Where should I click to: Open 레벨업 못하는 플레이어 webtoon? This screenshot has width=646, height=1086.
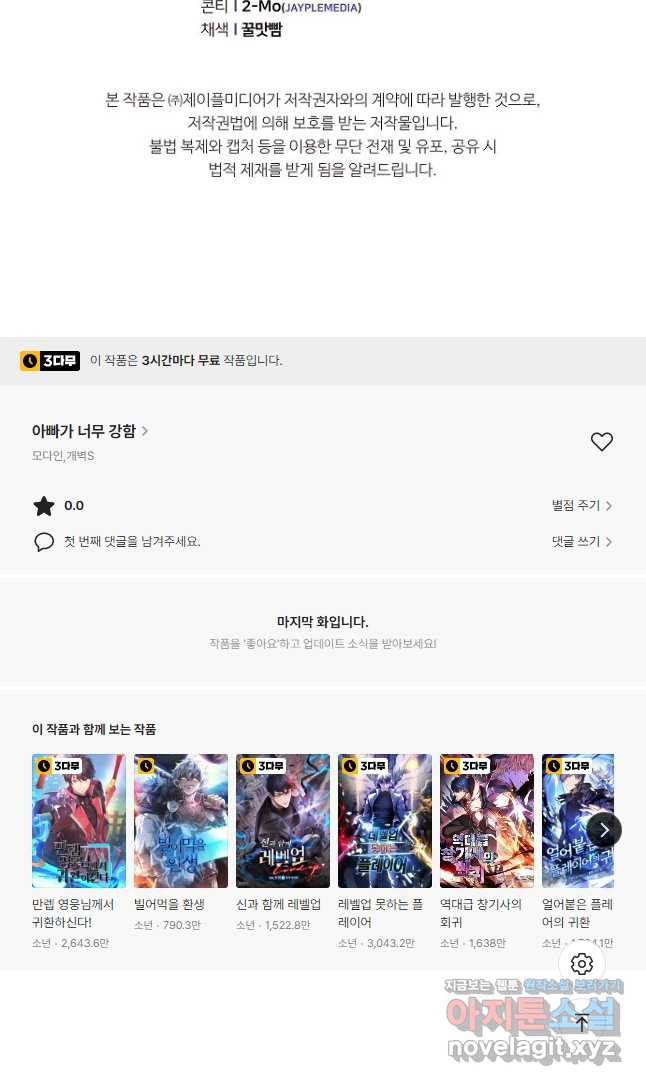385,821
